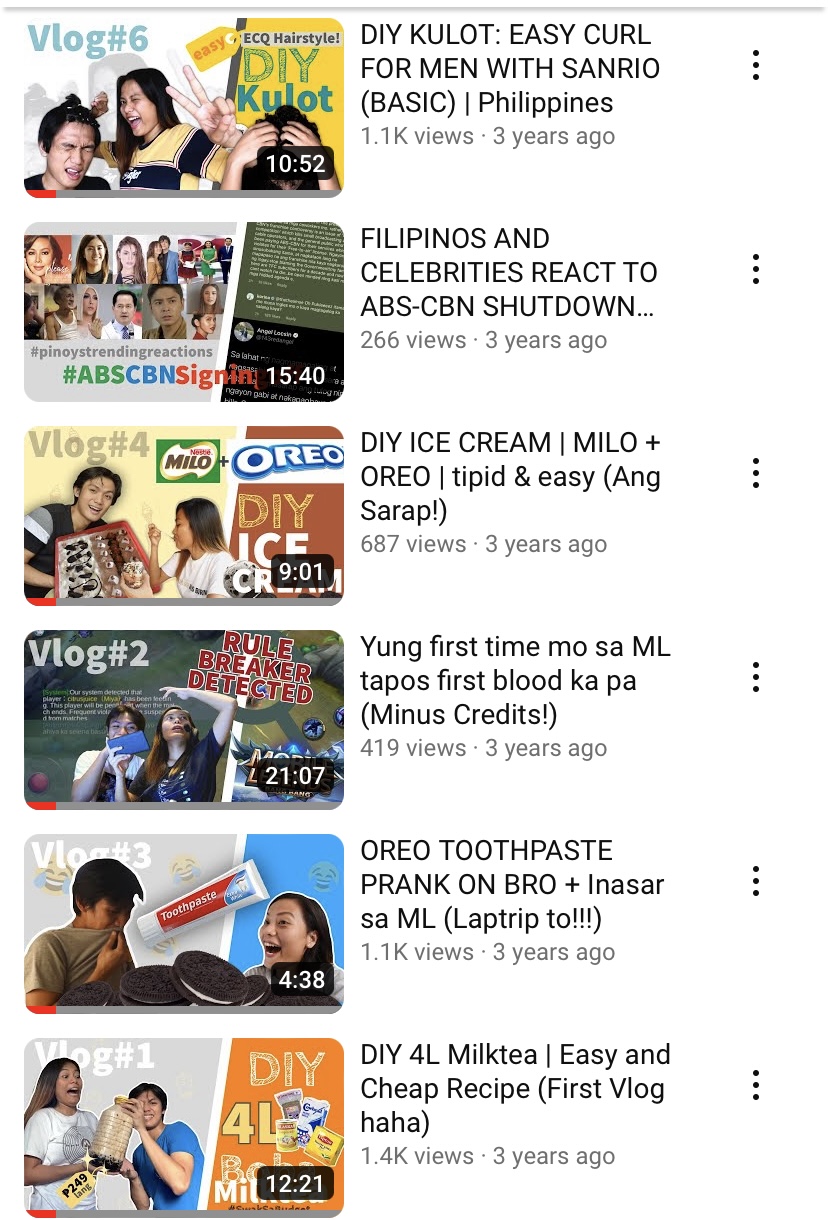Open options for DIY 4L Milktea video
828x1220 pixels.
(756, 1085)
